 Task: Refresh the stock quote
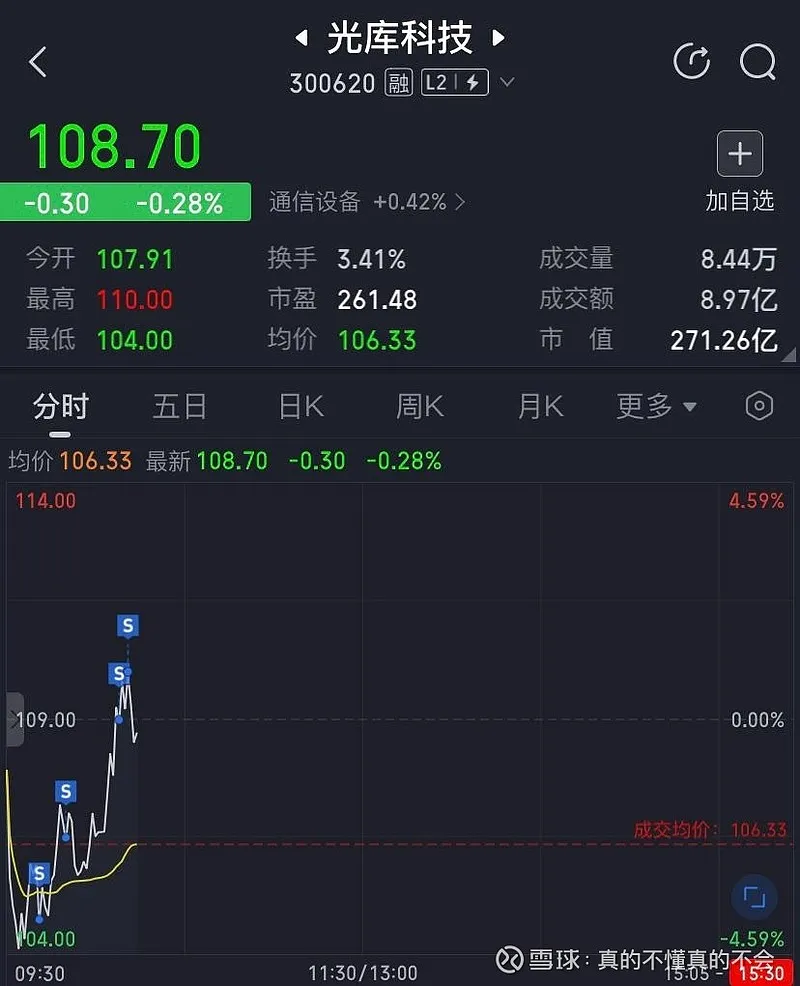[x=692, y=62]
